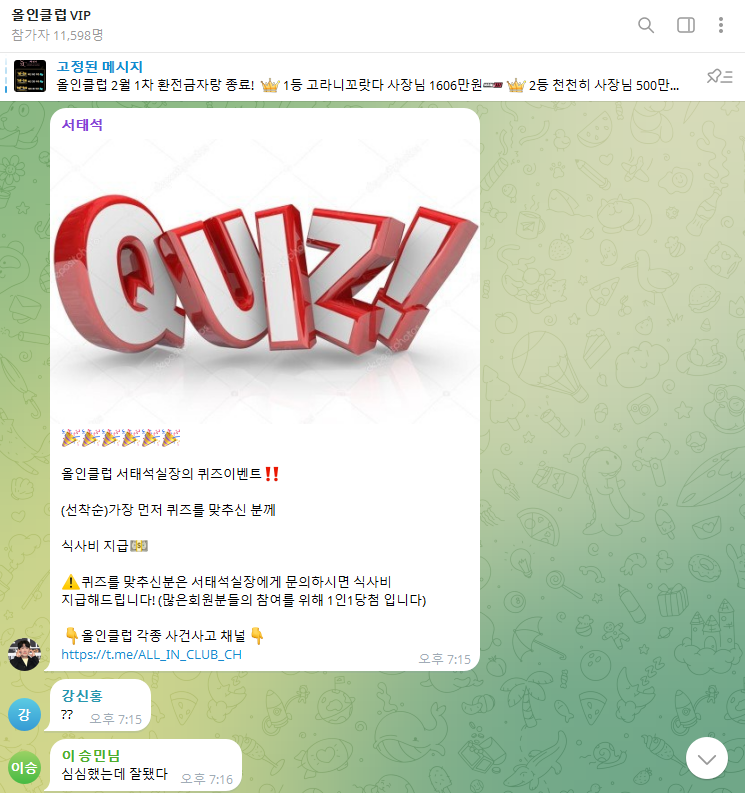Screen dimensions: 745x793
Task: Search within this chat
Action: coord(646,25)
